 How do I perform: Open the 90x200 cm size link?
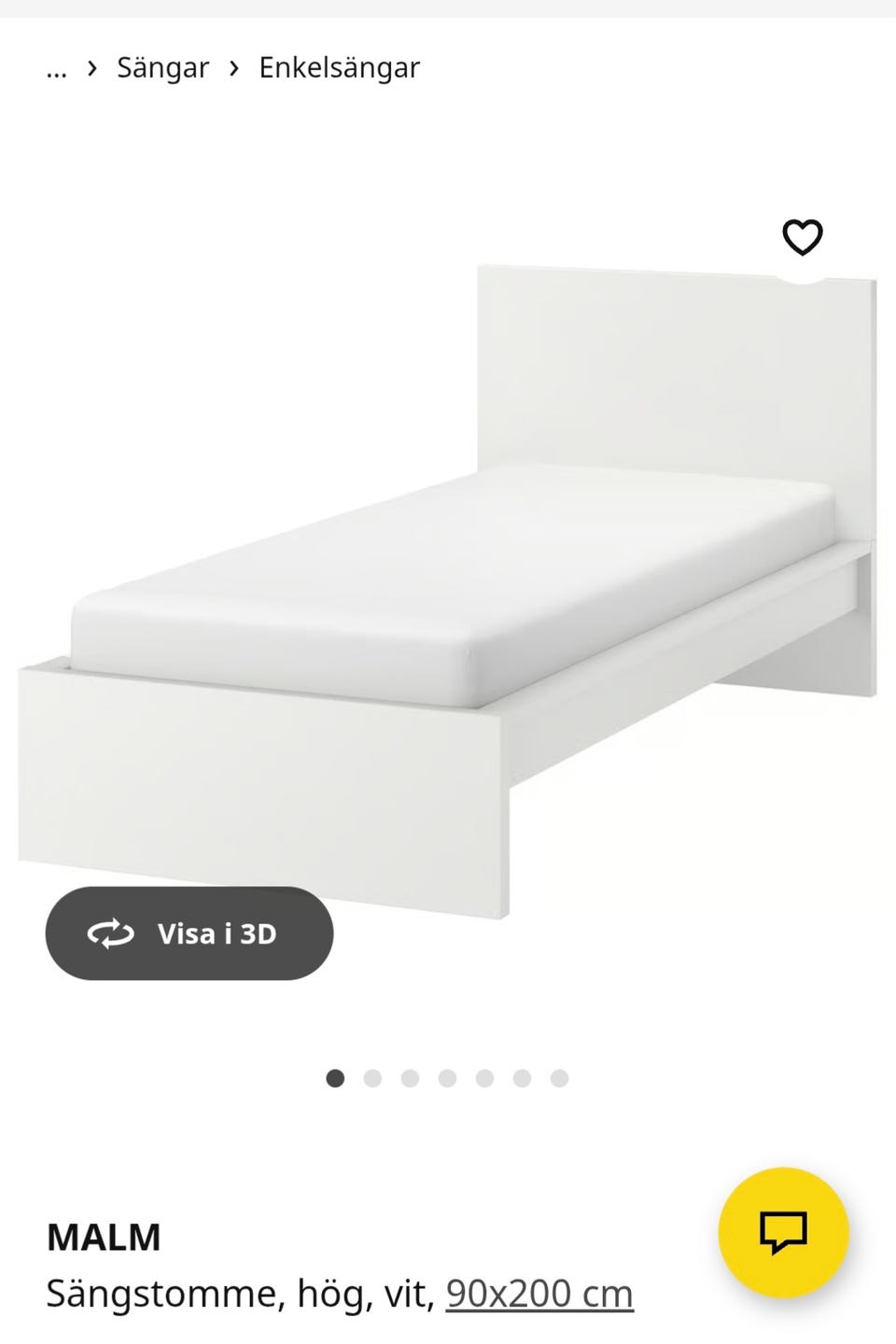coord(539,1294)
